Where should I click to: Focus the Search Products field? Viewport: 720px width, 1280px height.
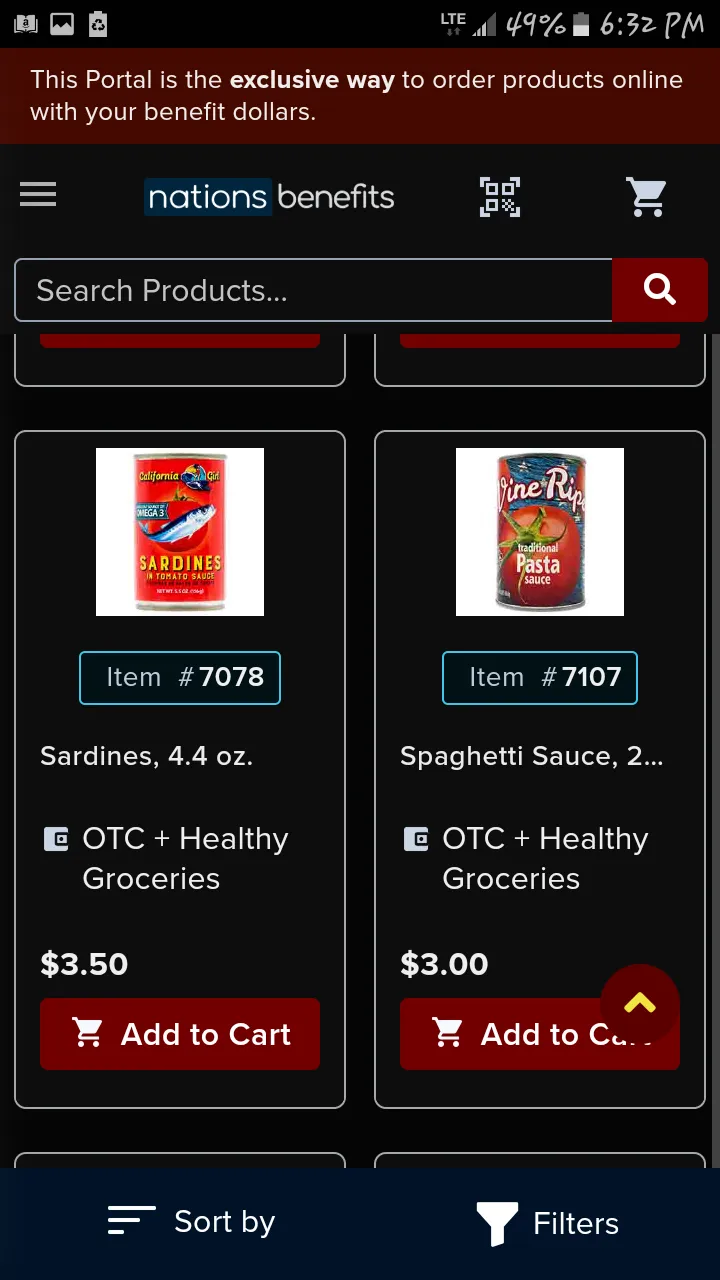pyautogui.click(x=312, y=290)
